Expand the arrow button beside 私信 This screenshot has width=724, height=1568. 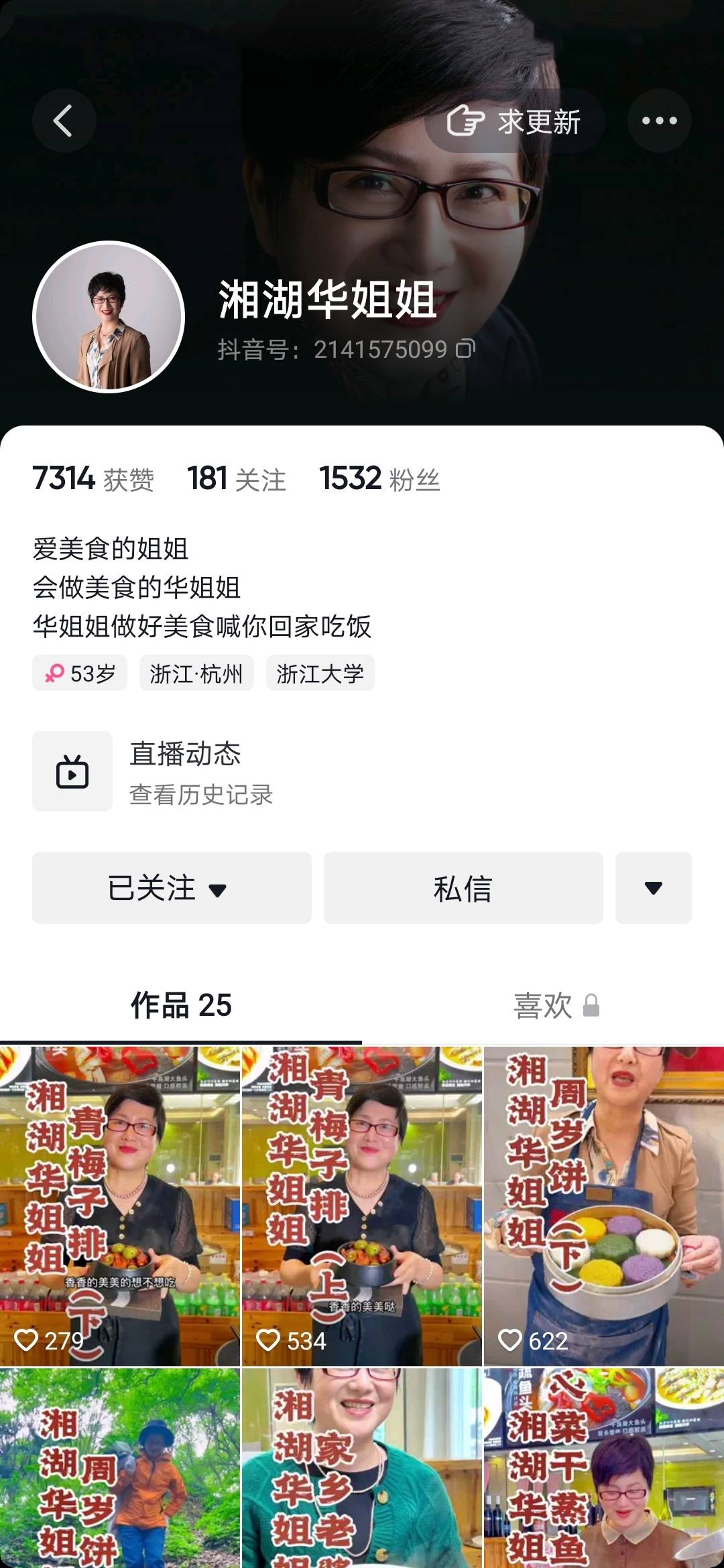[653, 888]
